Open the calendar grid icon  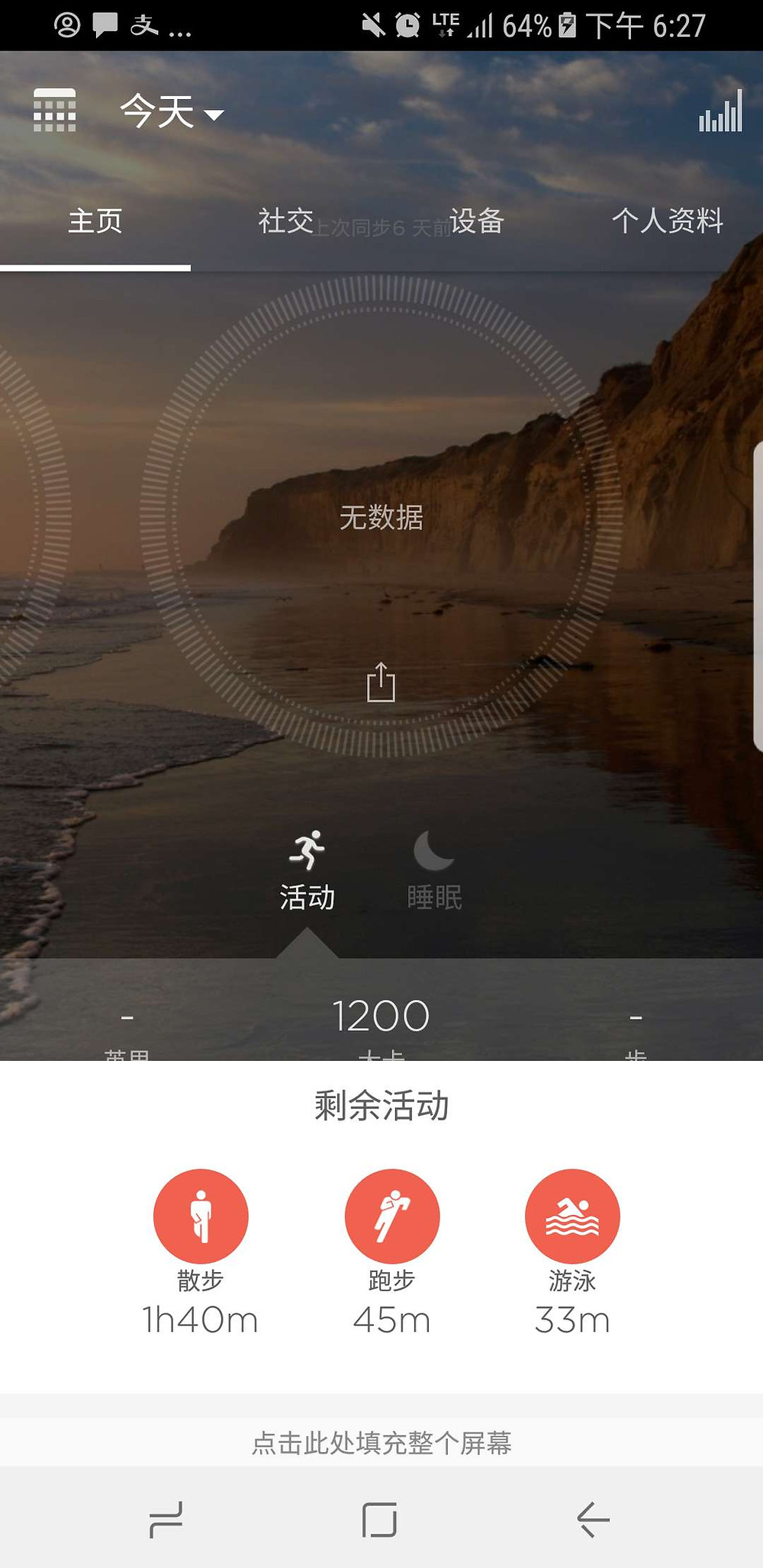click(x=54, y=111)
